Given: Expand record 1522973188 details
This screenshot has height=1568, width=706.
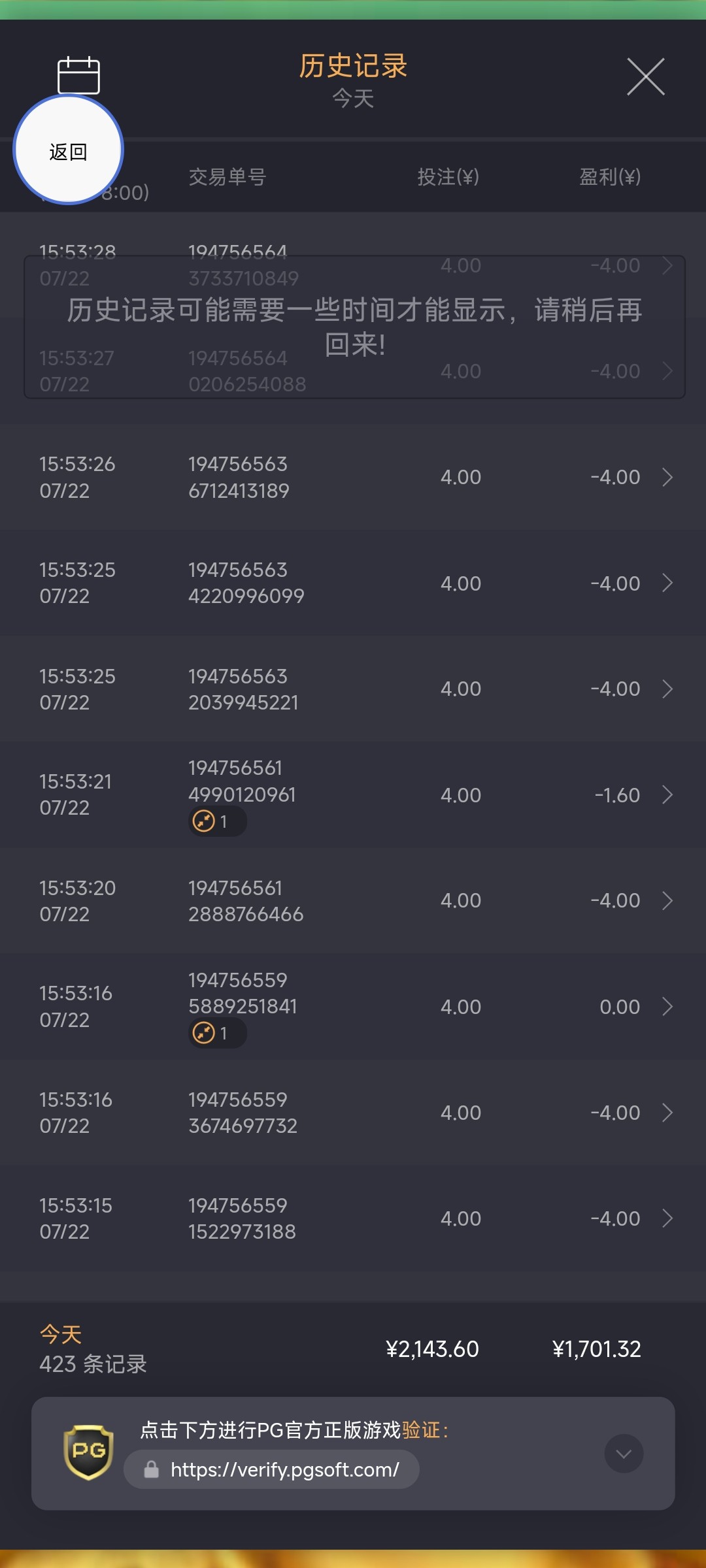Looking at the screenshot, I should pos(667,1217).
